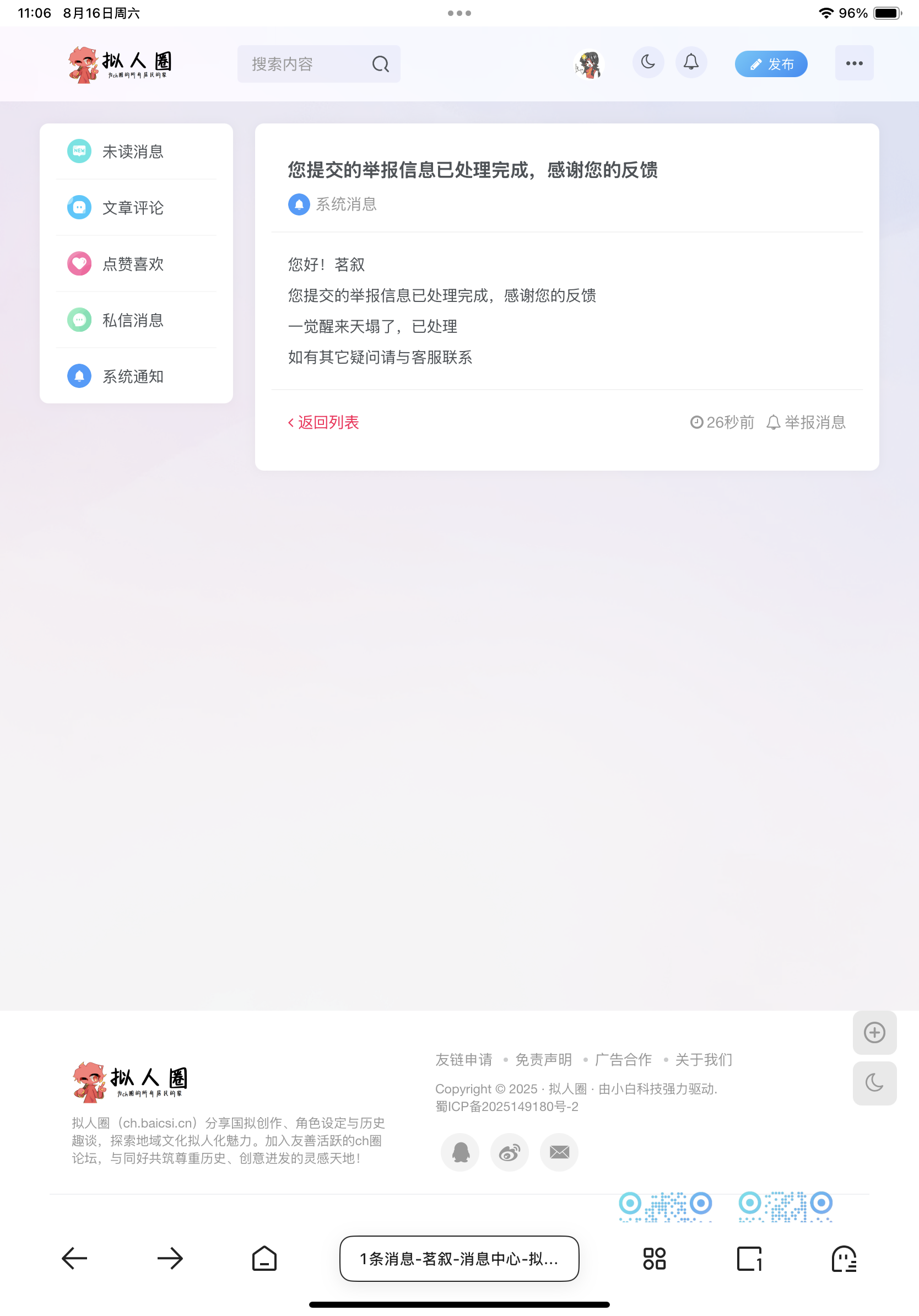Open the three-dot overflow menu
Viewport: 919px width, 1316px height.
(853, 63)
